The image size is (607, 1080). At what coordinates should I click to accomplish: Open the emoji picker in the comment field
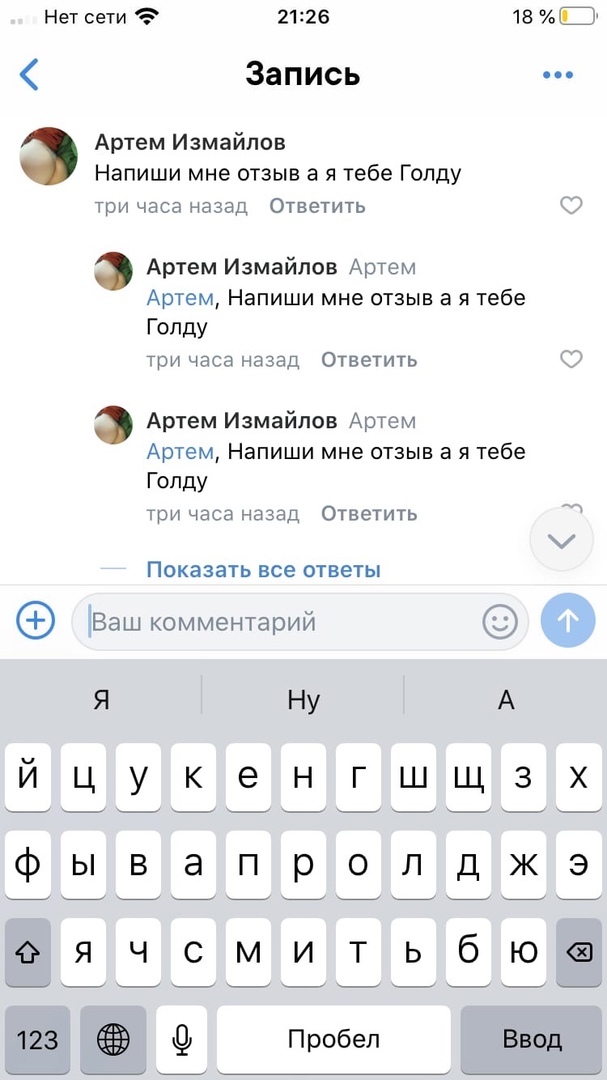pos(500,622)
